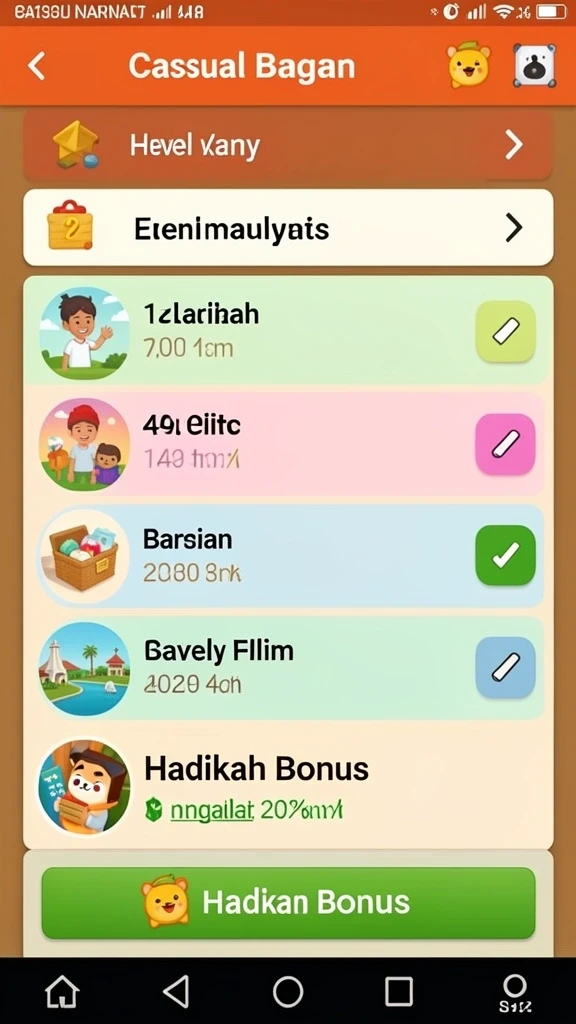Edit the Bavely Fllim entry
Image resolution: width=576 pixels, height=1024 pixels.
point(505,667)
